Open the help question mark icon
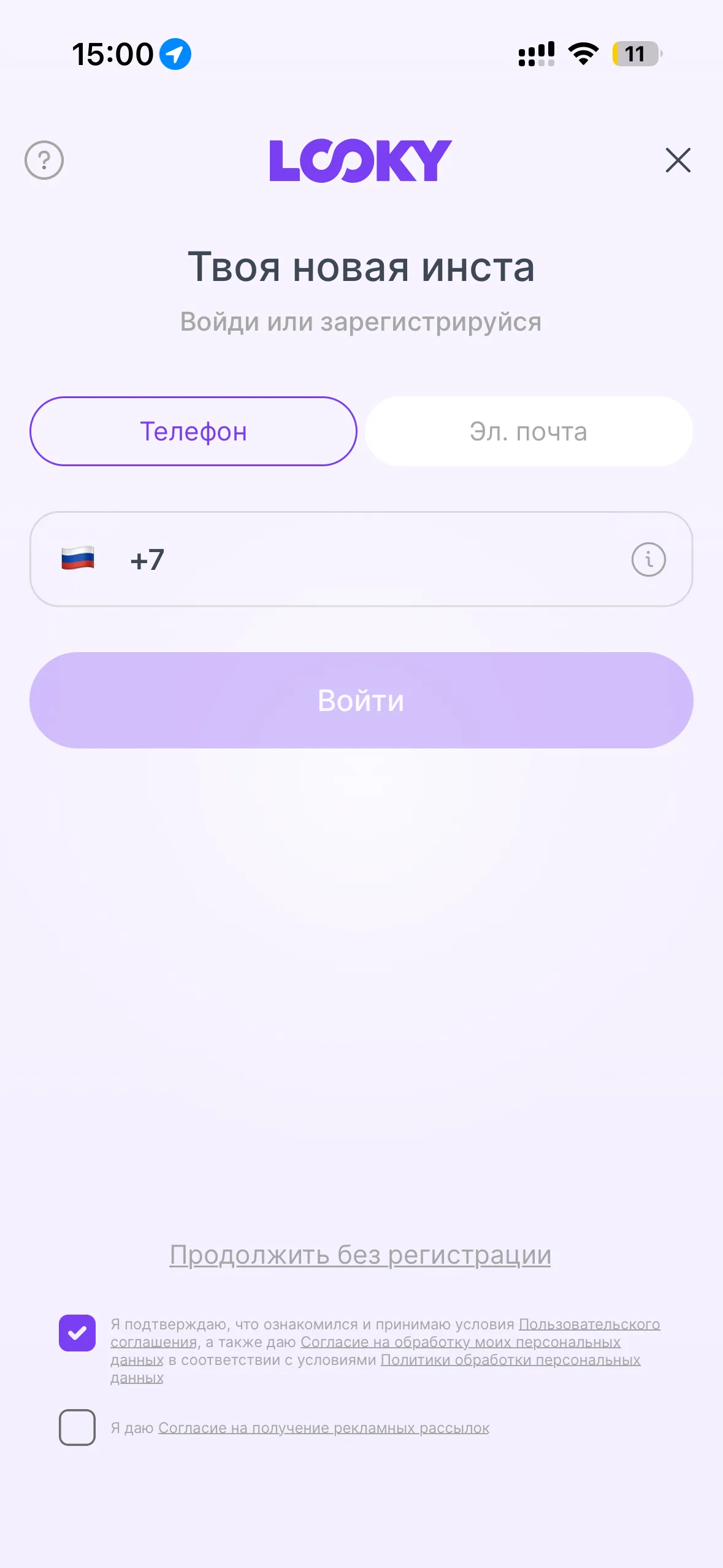The height and width of the screenshot is (1568, 723). [x=44, y=160]
